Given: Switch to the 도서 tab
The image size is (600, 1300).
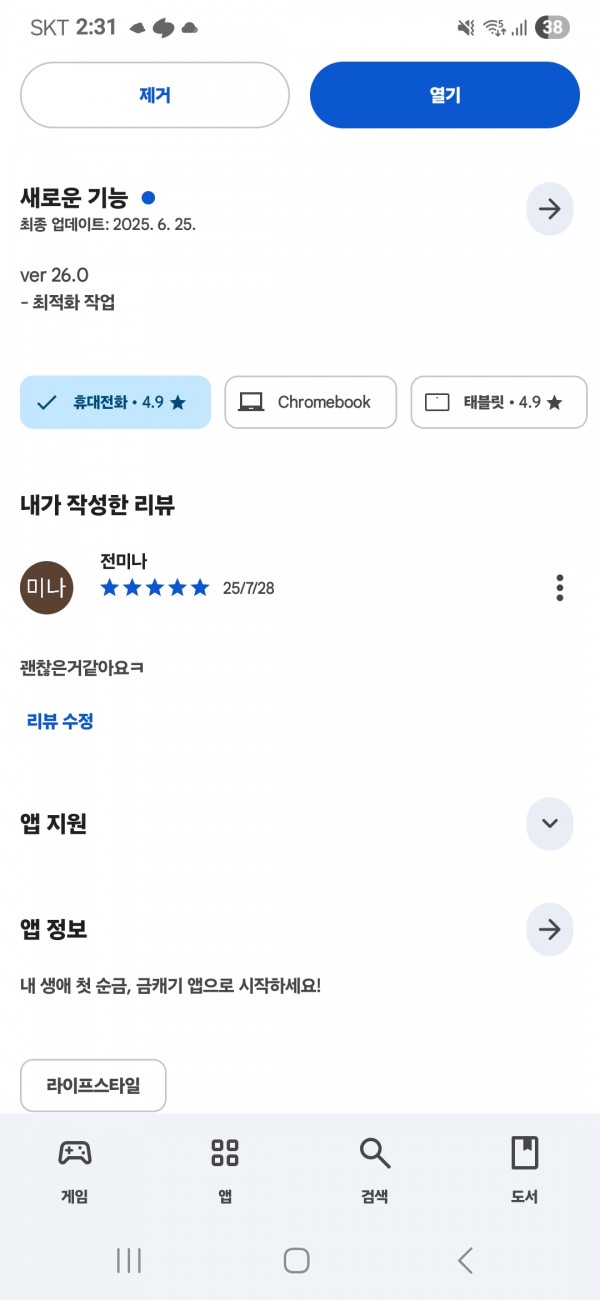Looking at the screenshot, I should [x=525, y=1170].
